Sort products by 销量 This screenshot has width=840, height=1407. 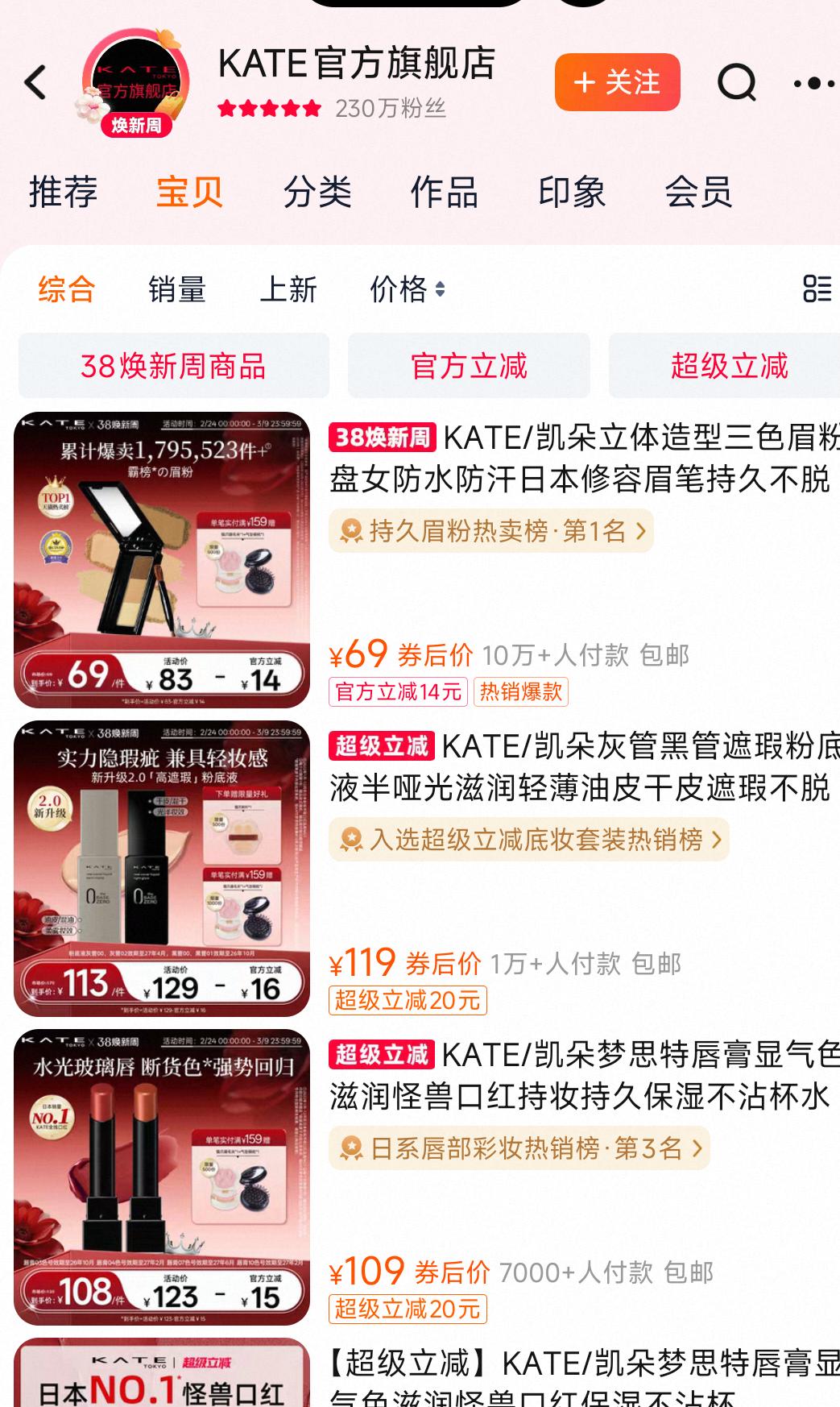click(x=177, y=288)
